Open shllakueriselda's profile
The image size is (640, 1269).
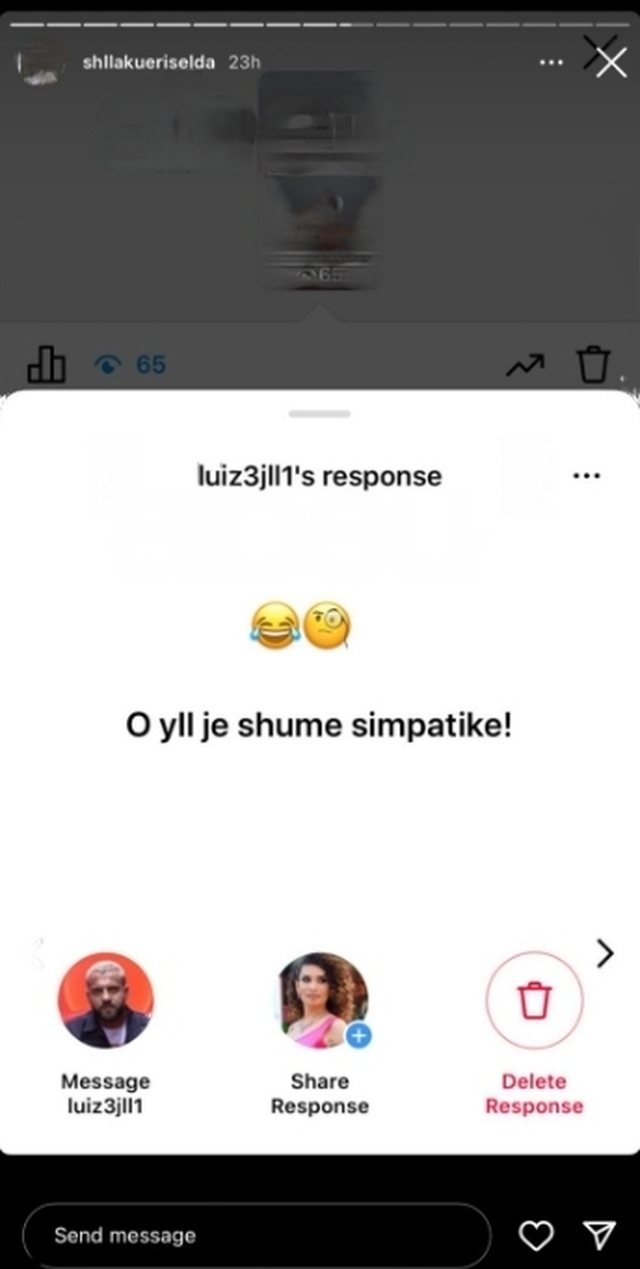148,62
